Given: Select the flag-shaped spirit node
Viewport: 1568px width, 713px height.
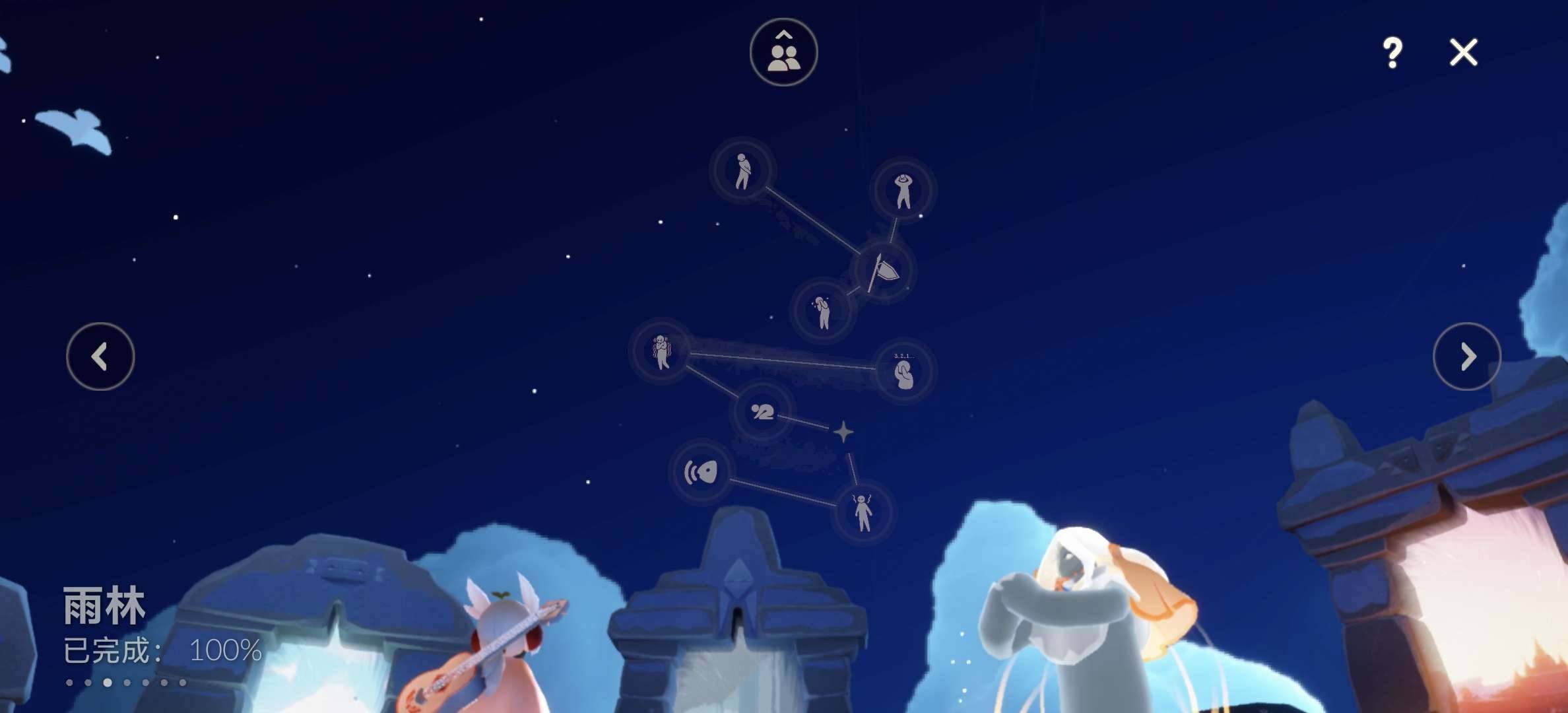Looking at the screenshot, I should pyautogui.click(x=883, y=271).
